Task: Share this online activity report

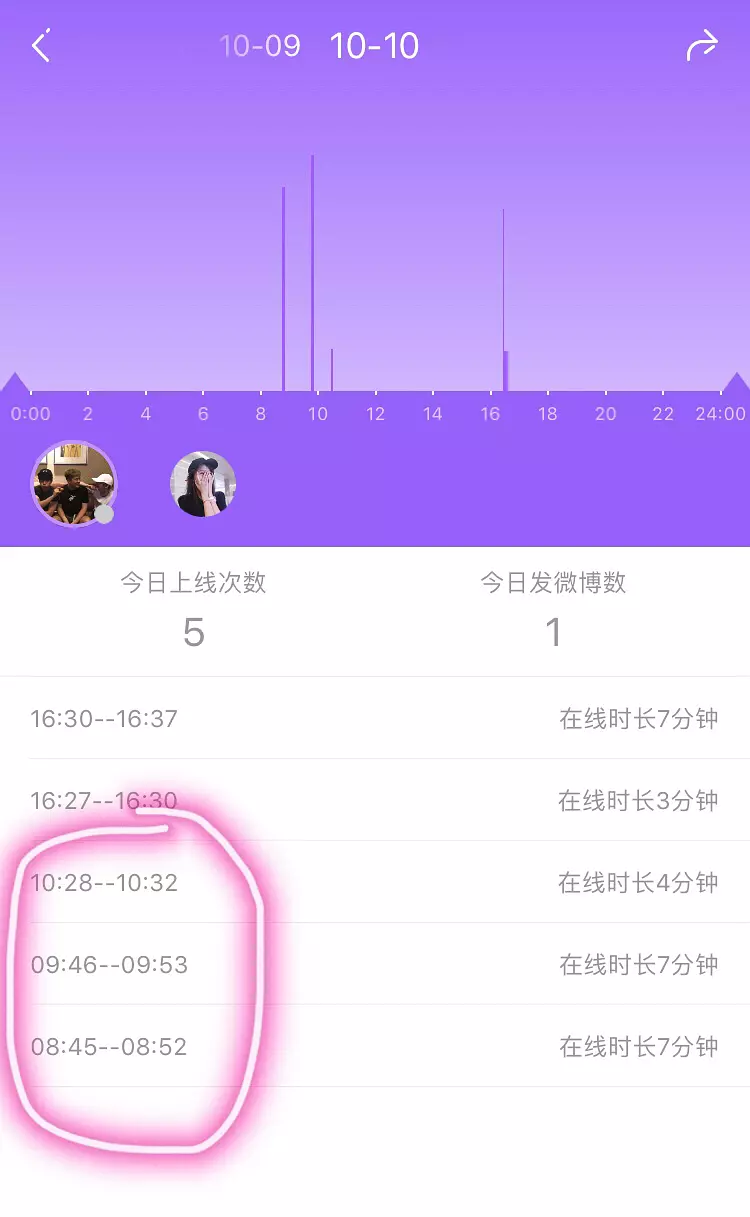Action: [x=702, y=46]
